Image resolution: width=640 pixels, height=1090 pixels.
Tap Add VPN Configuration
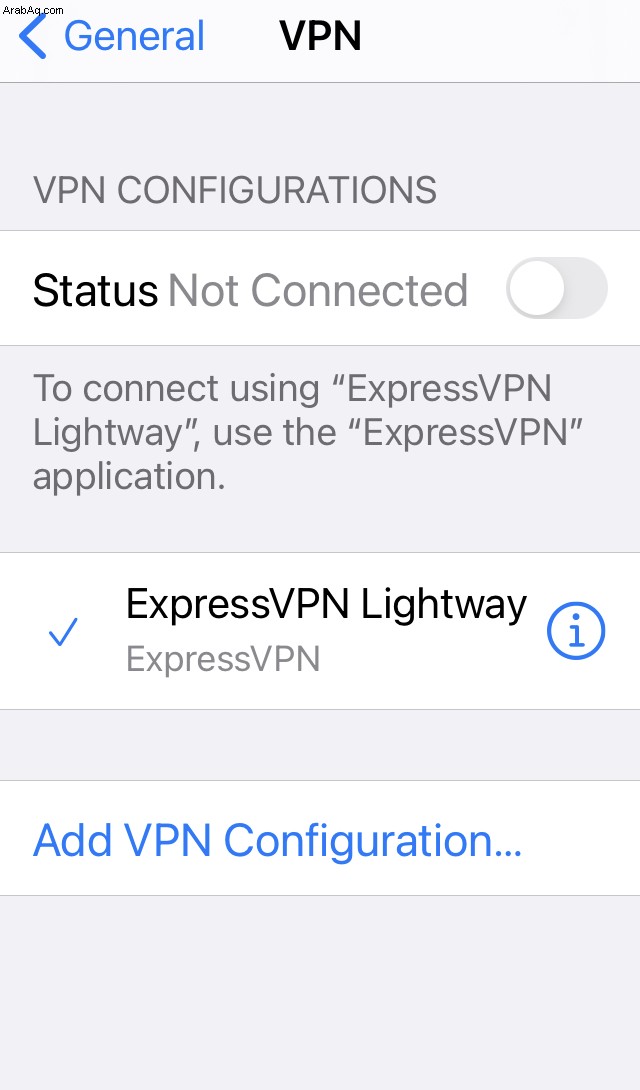pyautogui.click(x=320, y=838)
